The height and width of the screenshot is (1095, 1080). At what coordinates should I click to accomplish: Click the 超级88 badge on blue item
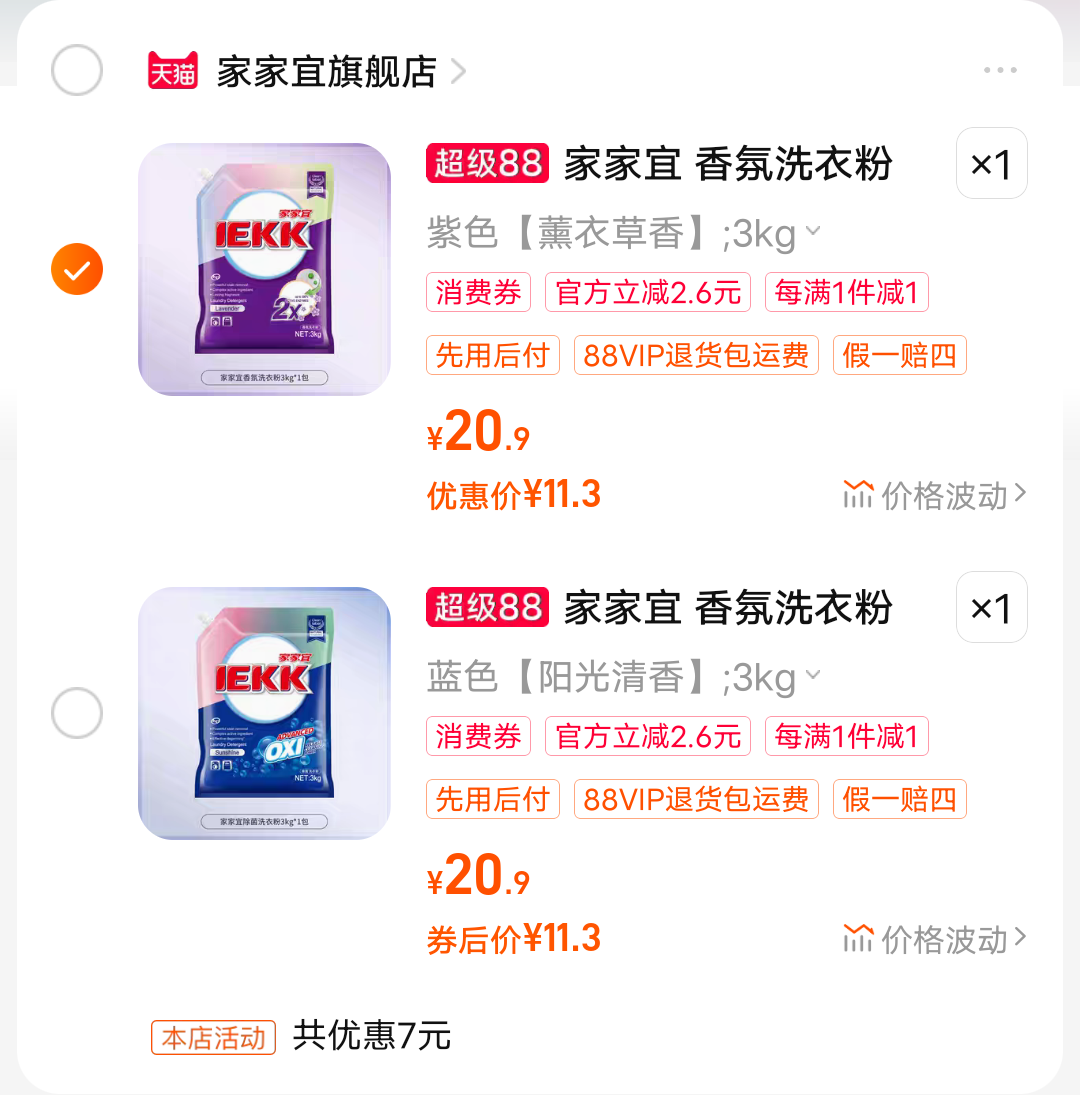click(486, 607)
